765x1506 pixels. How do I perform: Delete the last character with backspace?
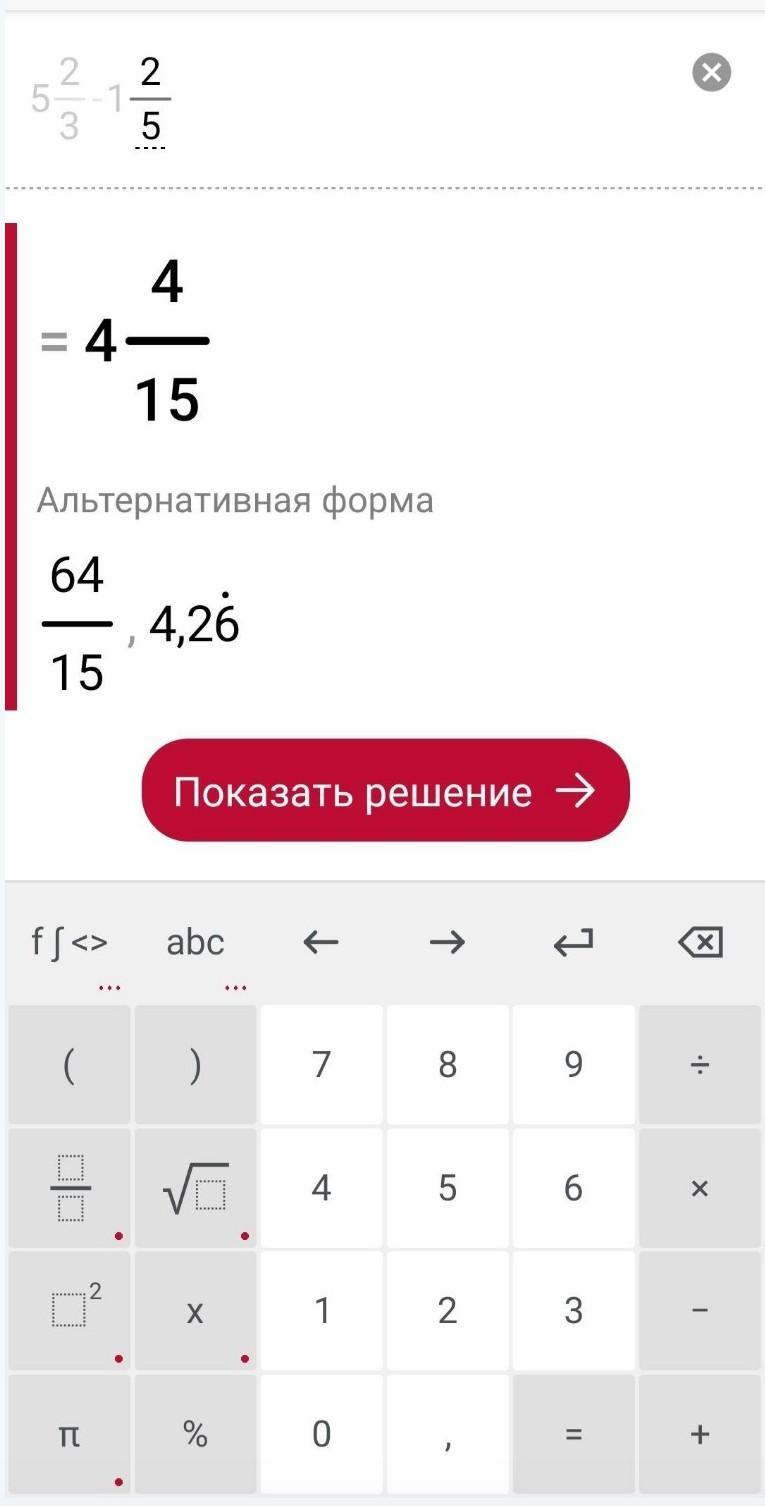click(x=699, y=942)
